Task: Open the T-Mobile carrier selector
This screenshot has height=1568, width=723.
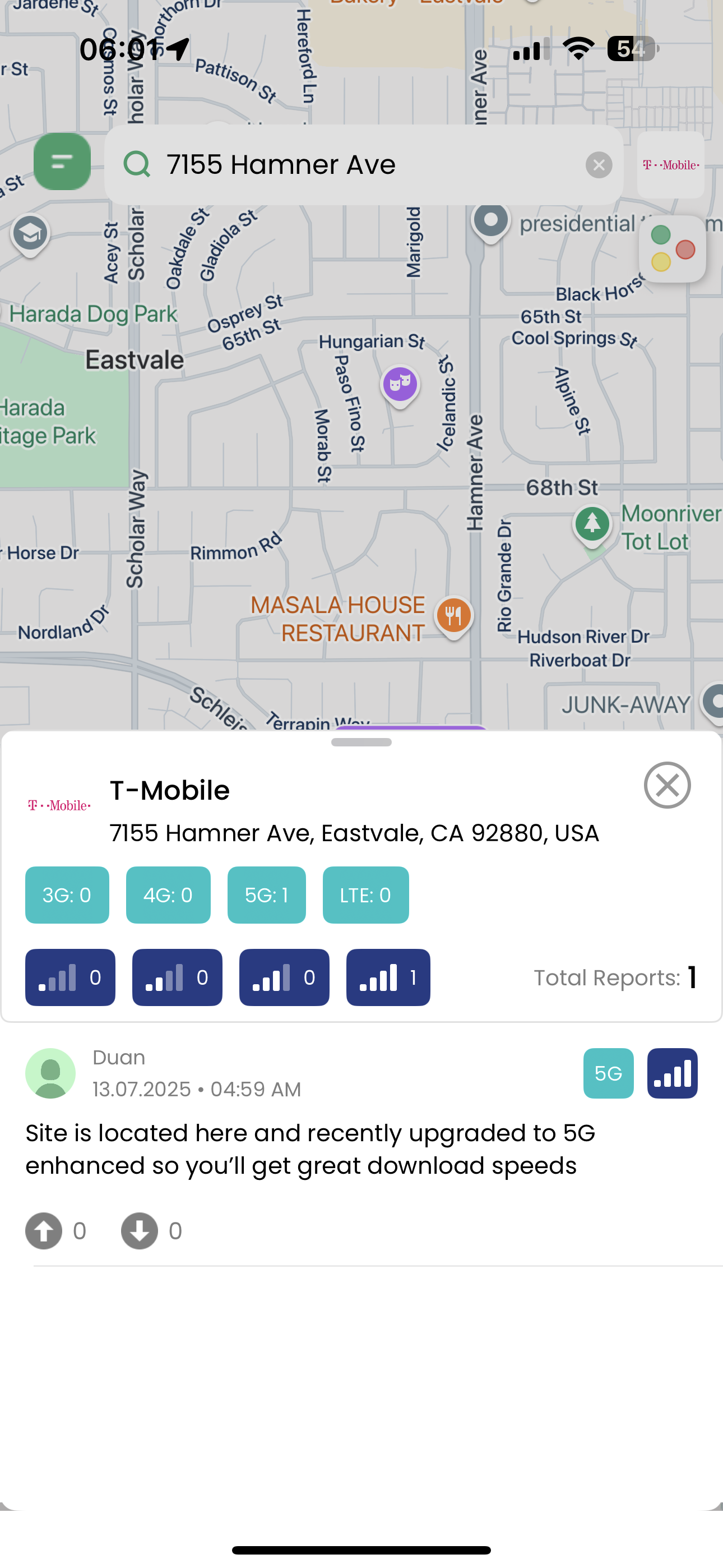Action: [671, 165]
